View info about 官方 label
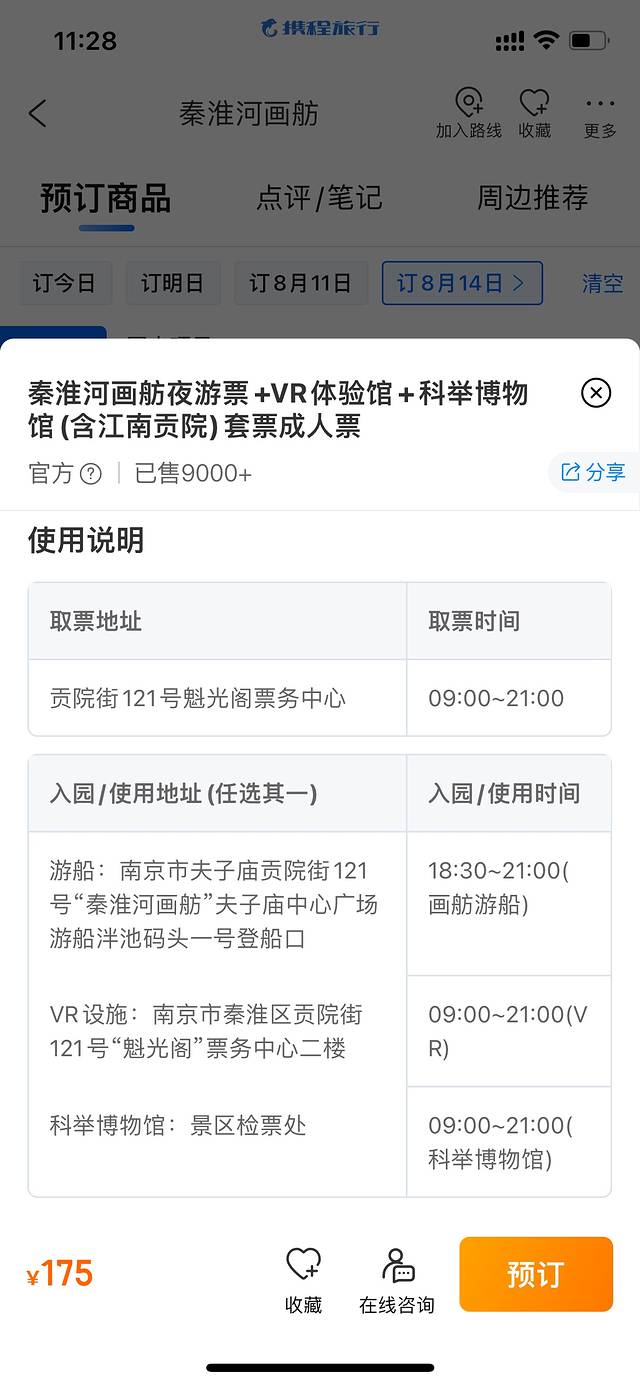Viewport: 640px width, 1385px height. [x=91, y=474]
